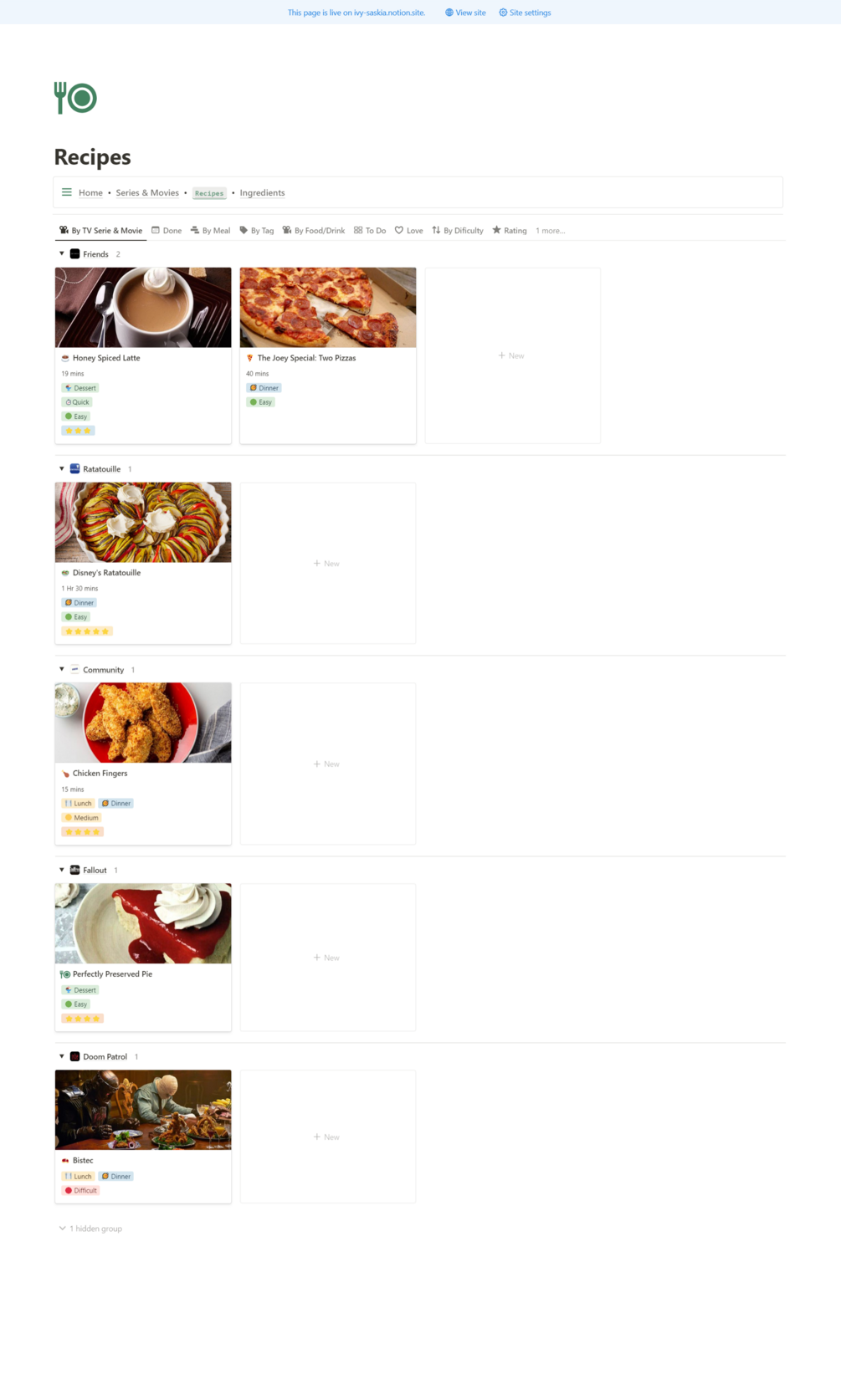The image size is (841, 1400).
Task: Open Site settings
Action: [x=526, y=13]
